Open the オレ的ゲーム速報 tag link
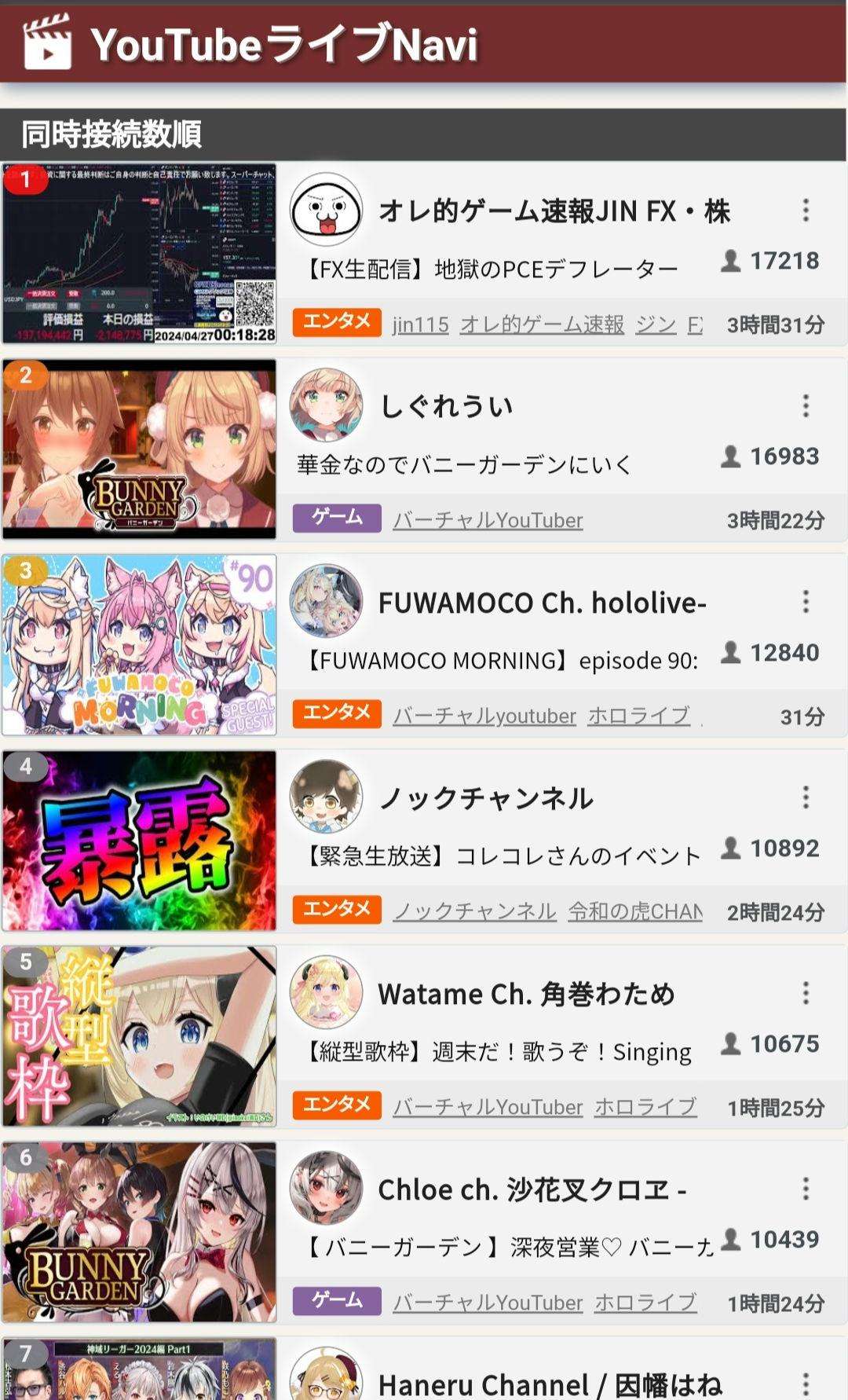The width and height of the screenshot is (848, 1400). click(x=542, y=324)
